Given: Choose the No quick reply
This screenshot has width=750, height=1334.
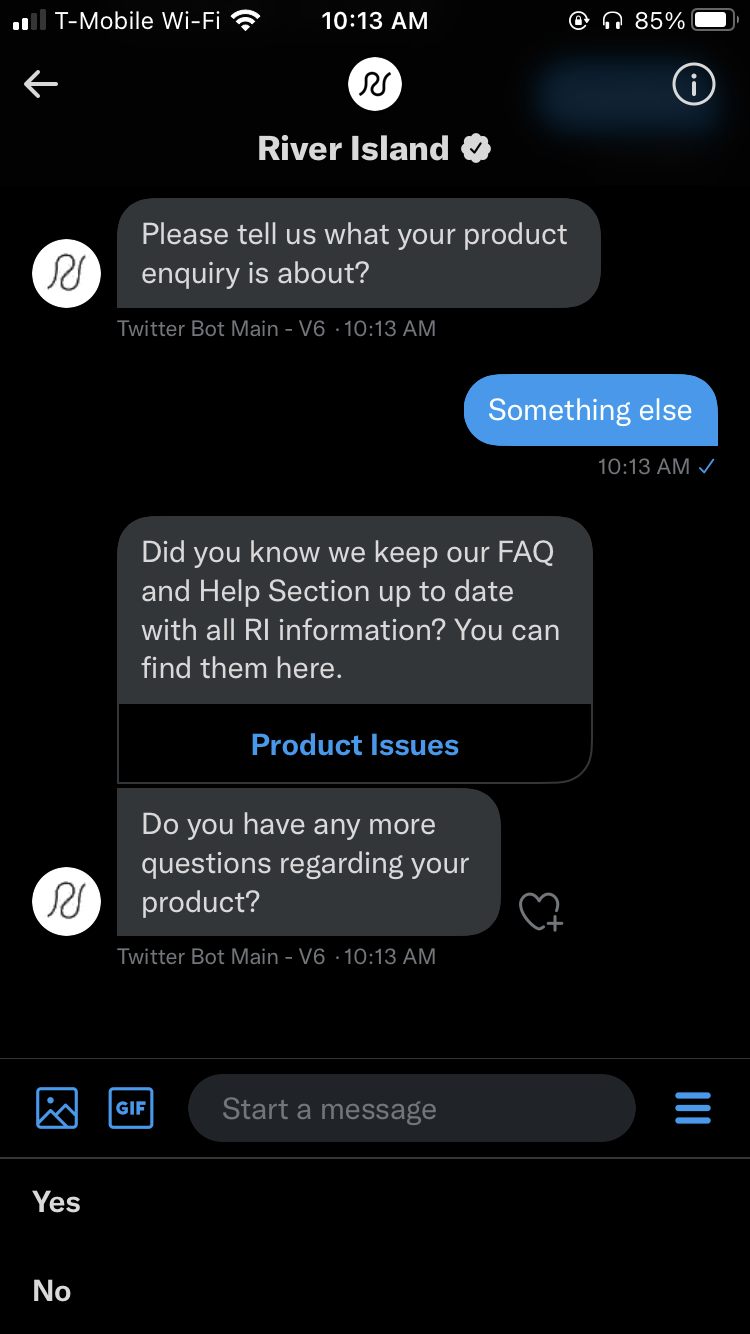Looking at the screenshot, I should tap(375, 1291).
